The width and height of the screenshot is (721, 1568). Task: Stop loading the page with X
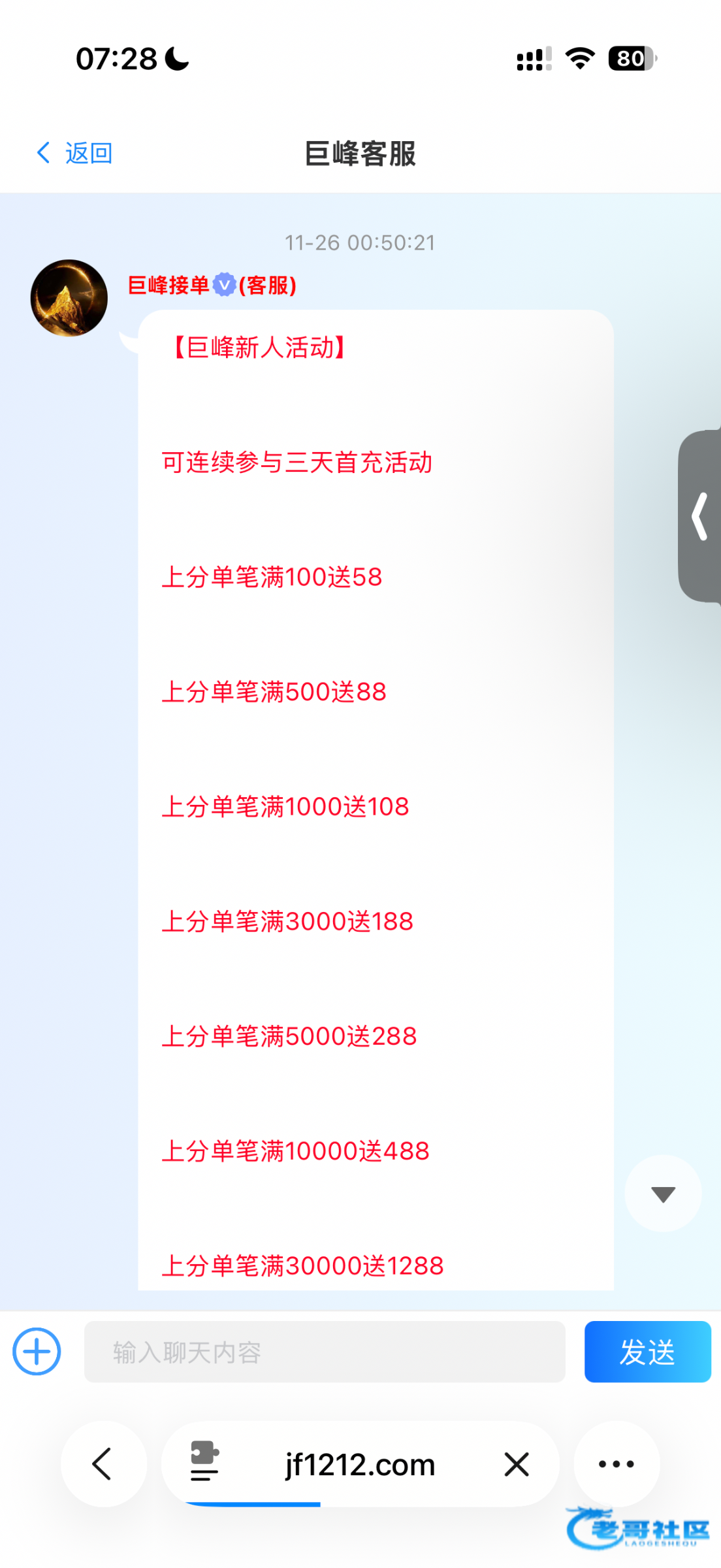(x=516, y=1464)
